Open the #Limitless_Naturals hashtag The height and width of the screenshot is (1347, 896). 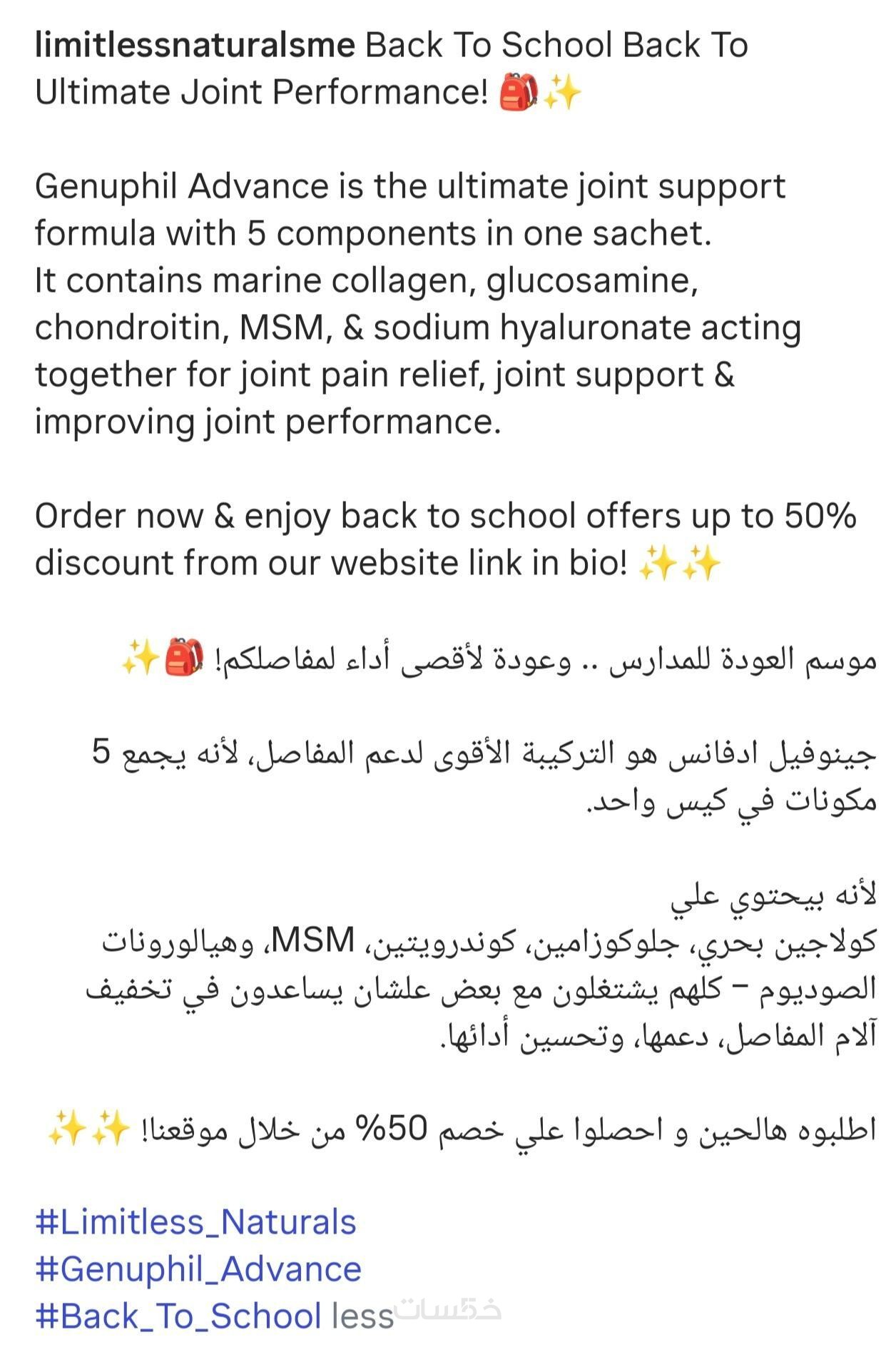[195, 1222]
